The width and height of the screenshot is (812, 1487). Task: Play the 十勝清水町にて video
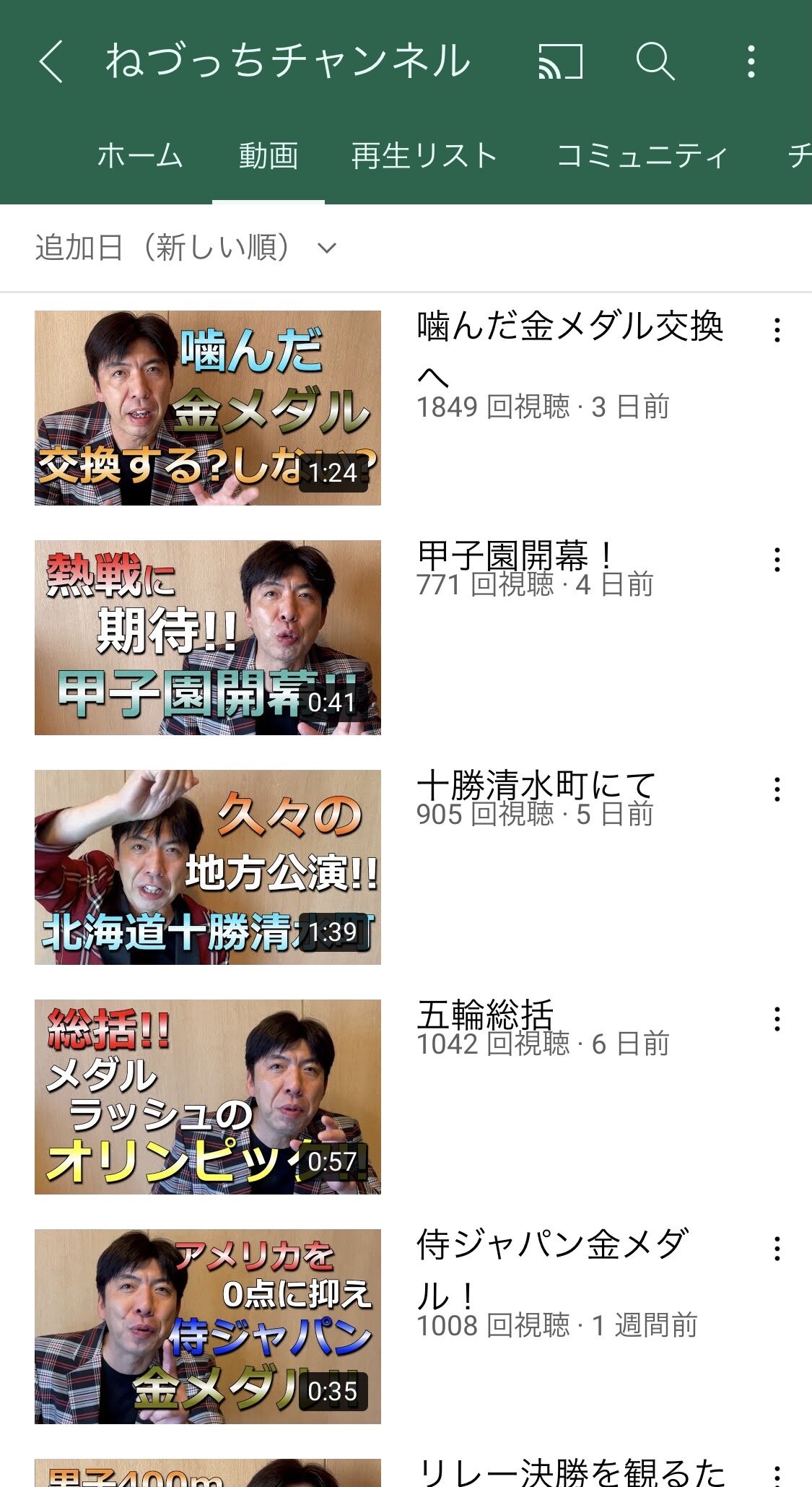[208, 867]
